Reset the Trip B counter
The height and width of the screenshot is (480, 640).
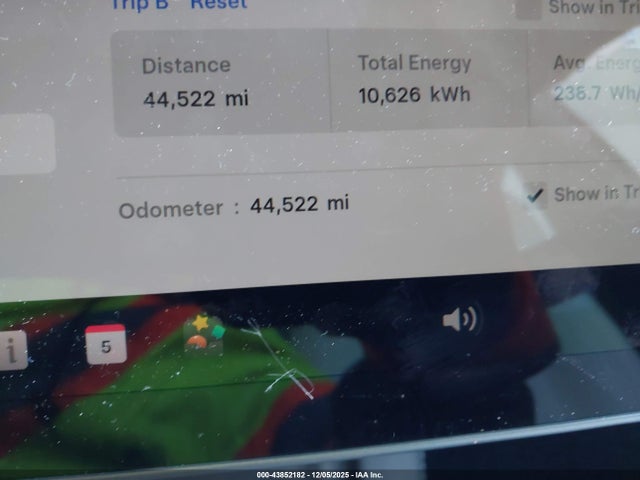[x=218, y=4]
